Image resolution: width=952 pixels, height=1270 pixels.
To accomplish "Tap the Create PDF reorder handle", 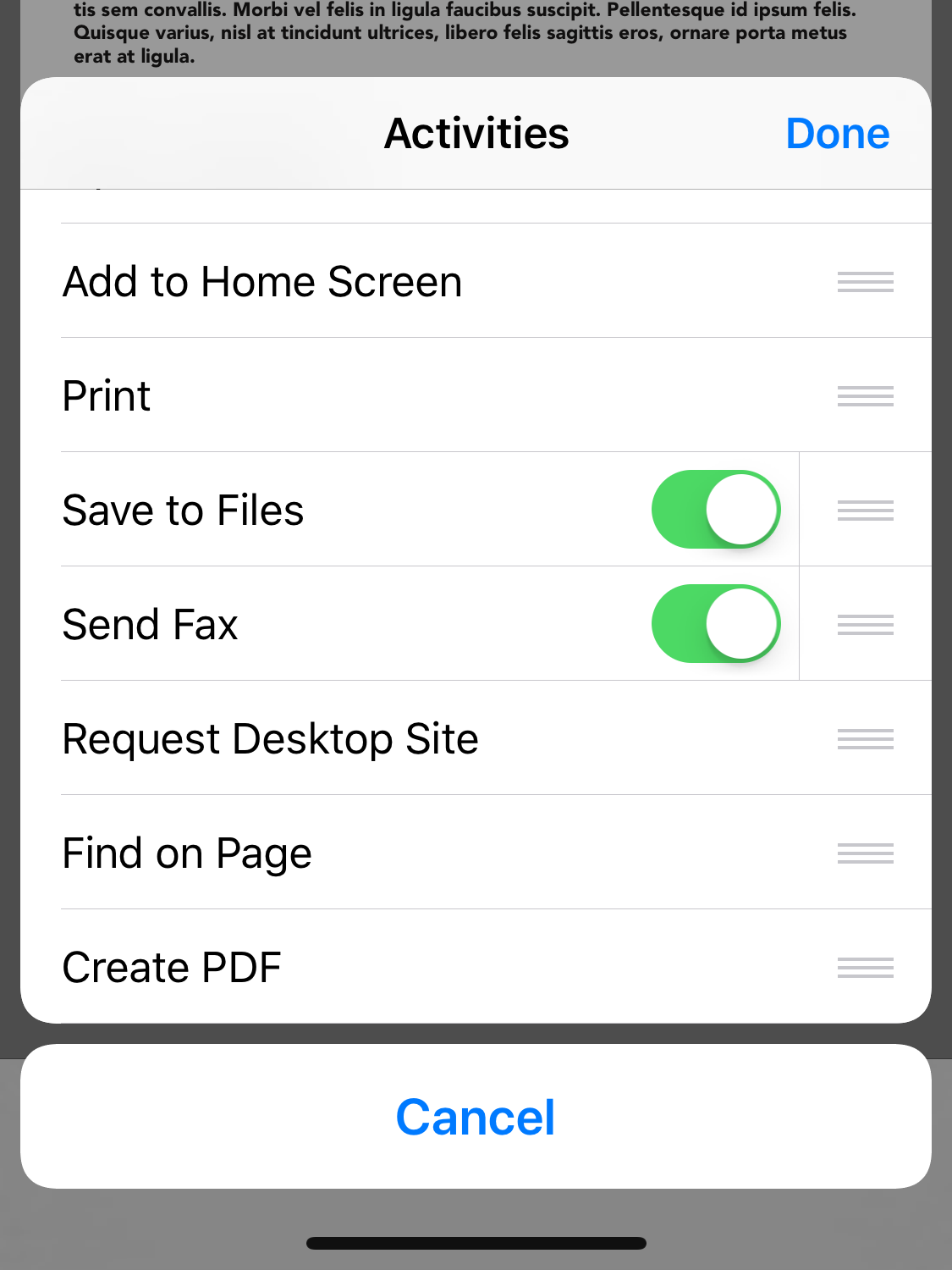I will pyautogui.click(x=865, y=968).
